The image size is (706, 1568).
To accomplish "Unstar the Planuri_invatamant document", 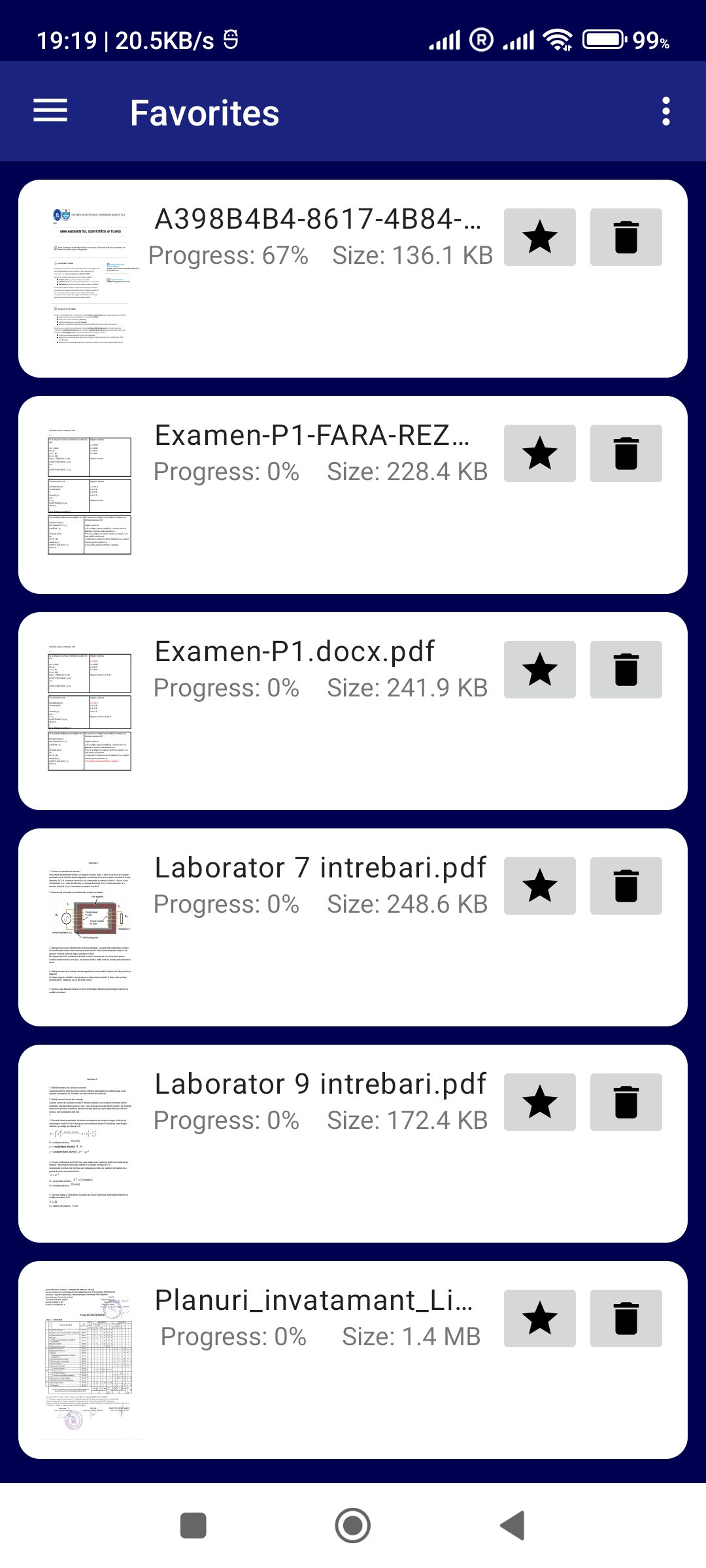I will 540,1317.
